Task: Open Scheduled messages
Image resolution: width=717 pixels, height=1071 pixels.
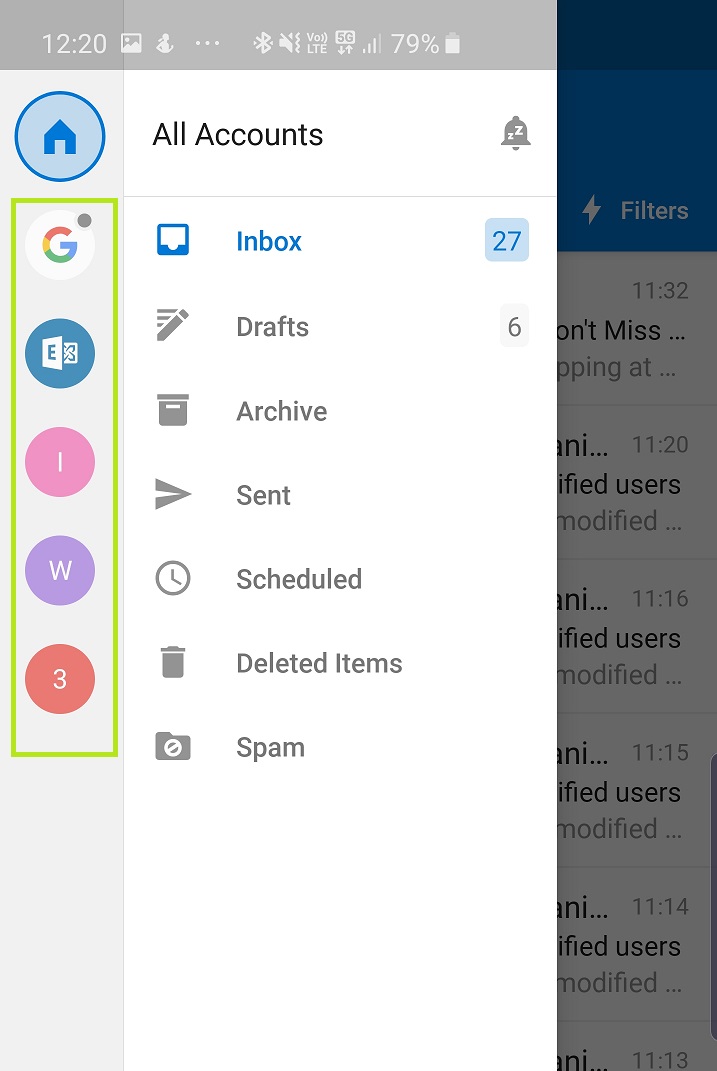Action: (298, 579)
